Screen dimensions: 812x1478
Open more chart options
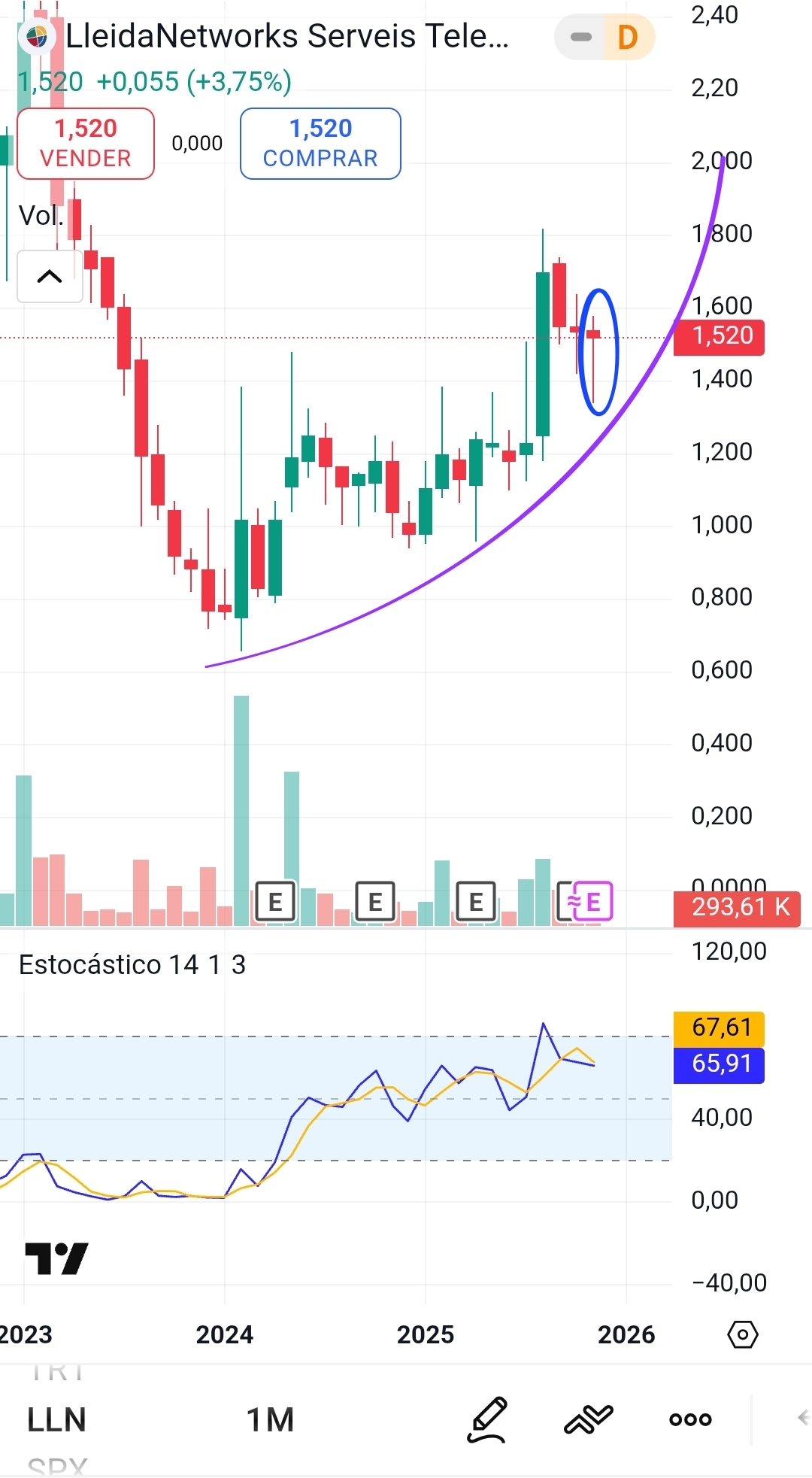[x=690, y=1420]
